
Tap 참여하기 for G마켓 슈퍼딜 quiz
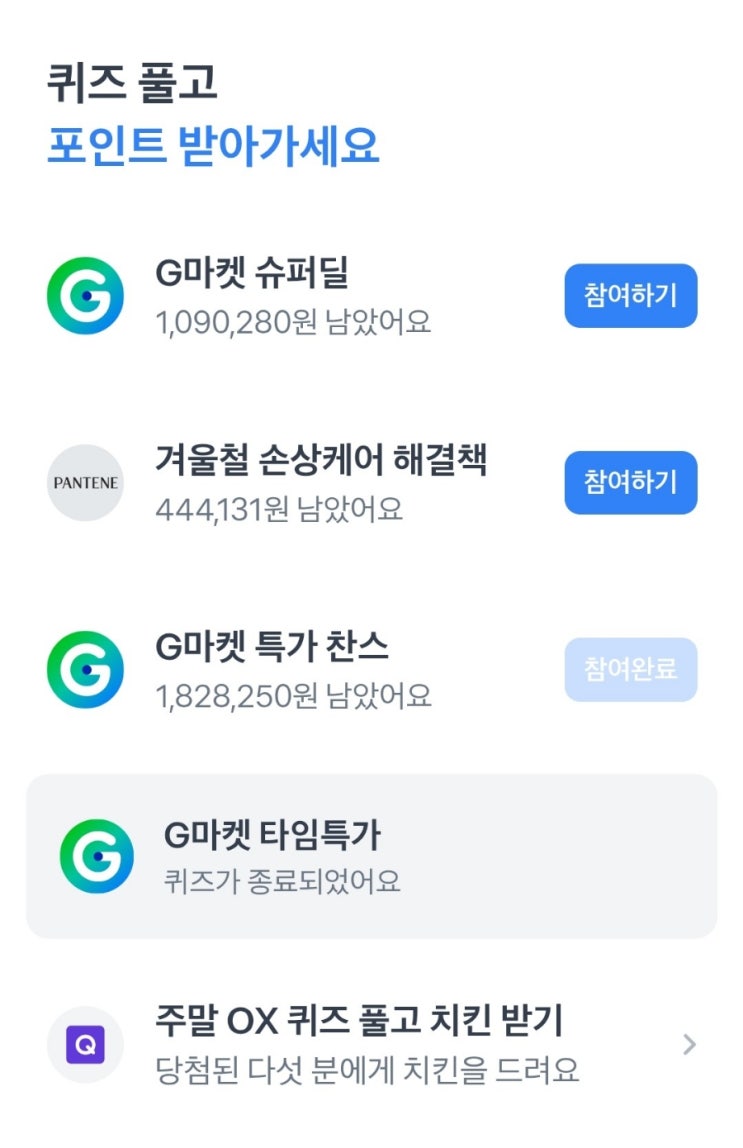point(630,296)
